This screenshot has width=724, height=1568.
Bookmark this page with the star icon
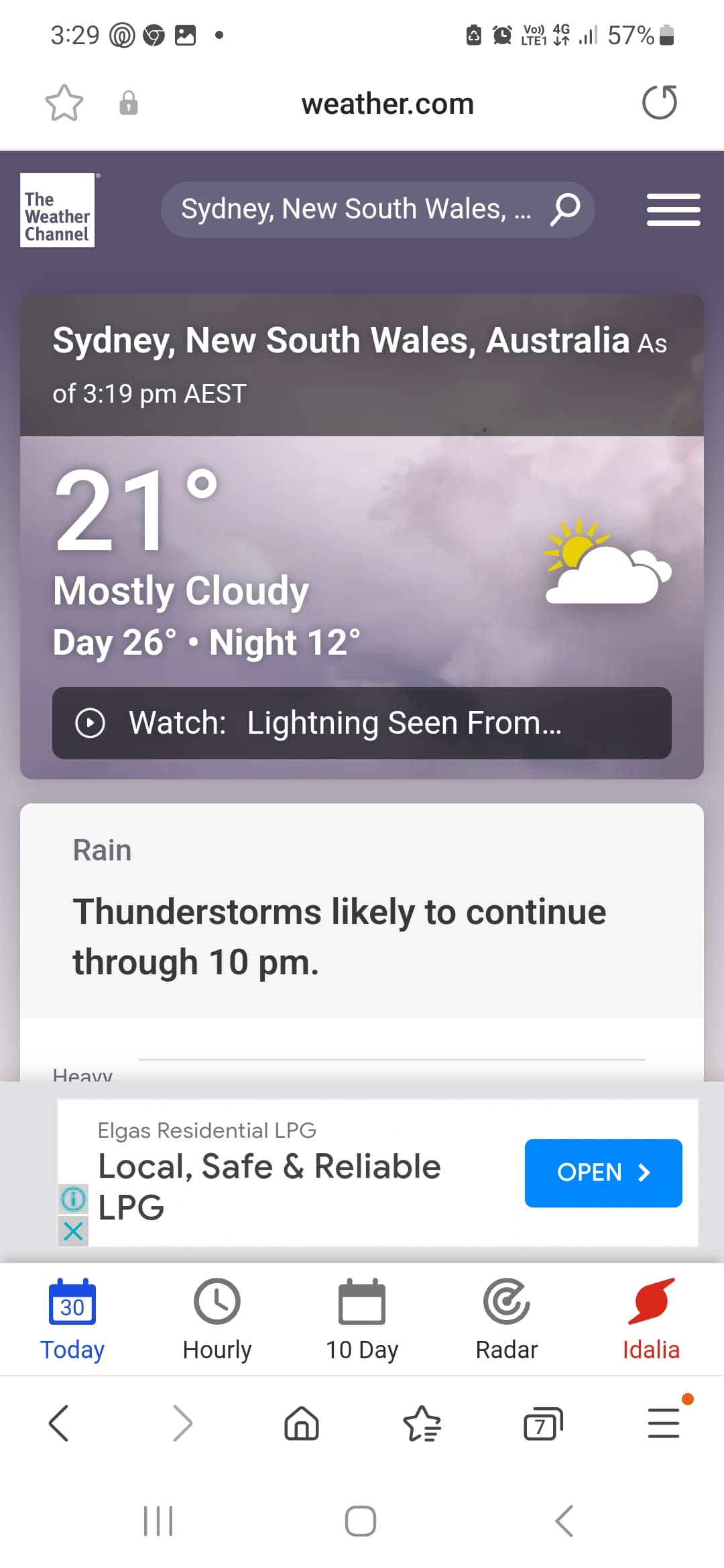point(64,103)
